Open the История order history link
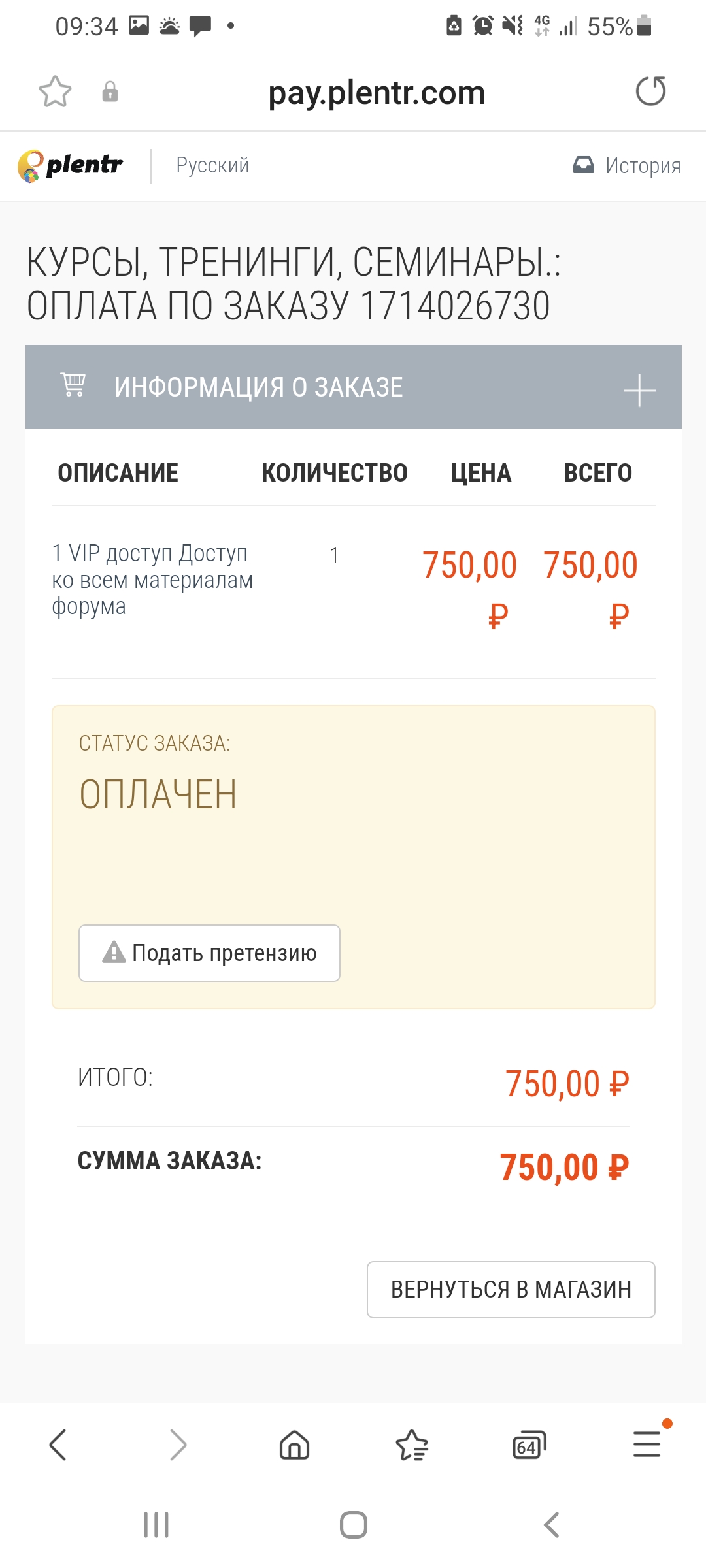 (x=627, y=165)
